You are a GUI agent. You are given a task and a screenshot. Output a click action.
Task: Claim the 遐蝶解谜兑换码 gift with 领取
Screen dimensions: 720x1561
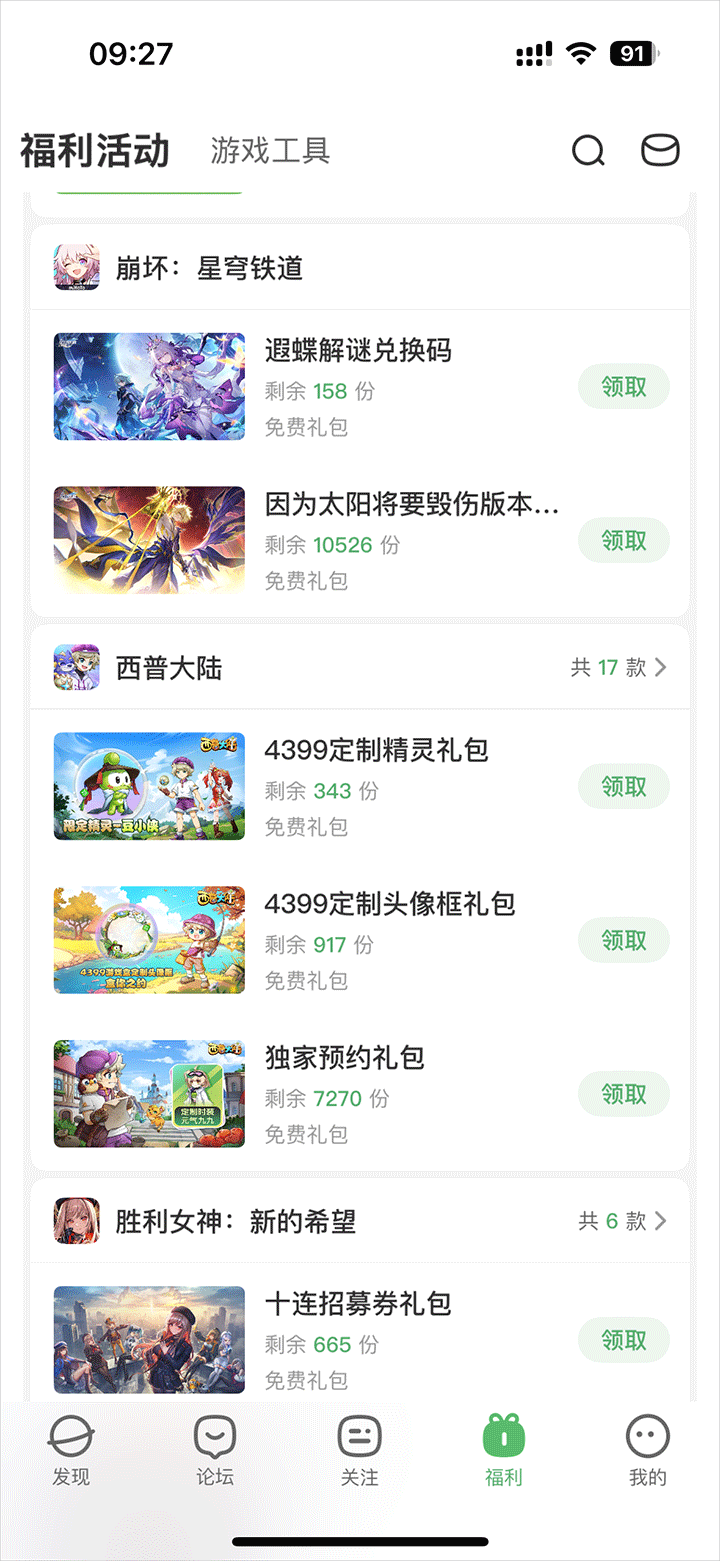coord(624,387)
